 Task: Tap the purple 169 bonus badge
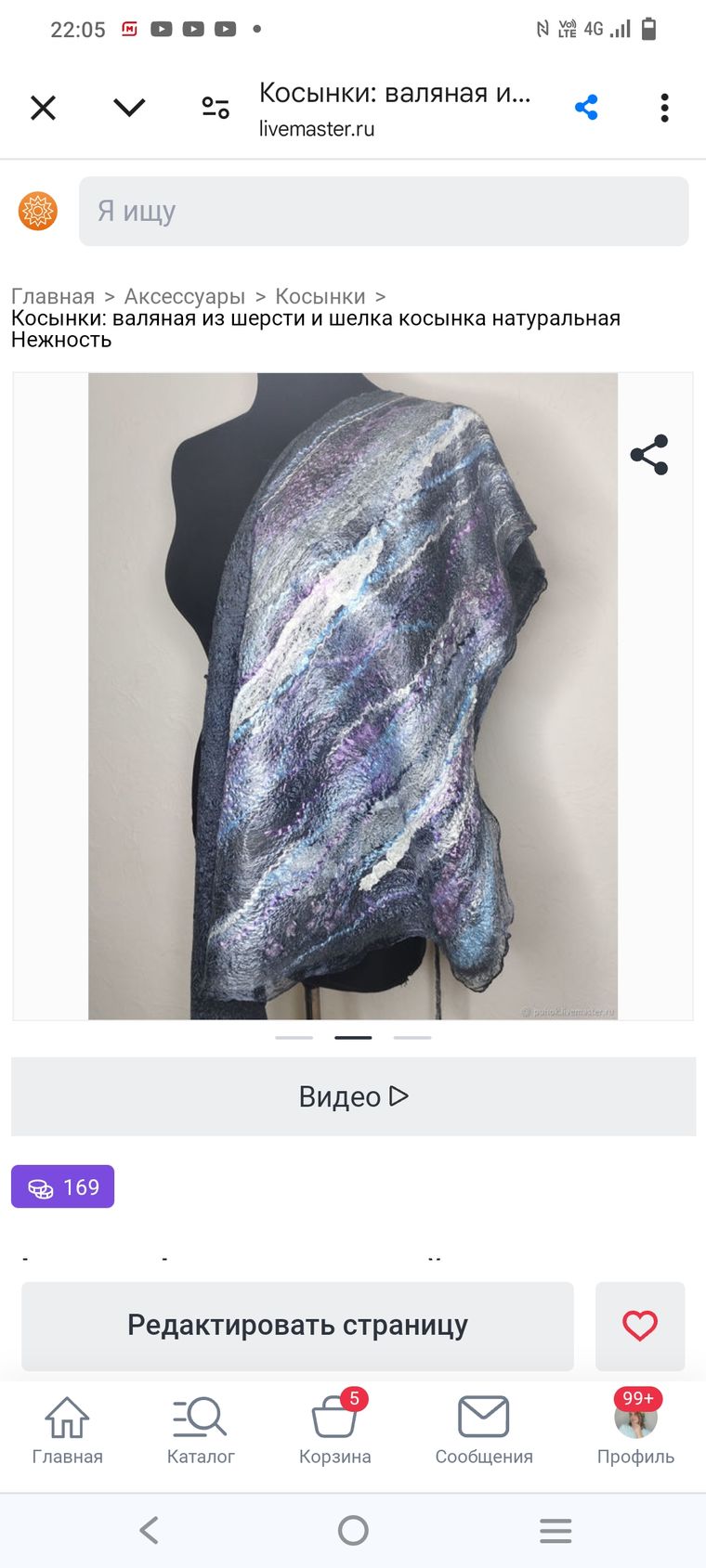pos(63,1186)
